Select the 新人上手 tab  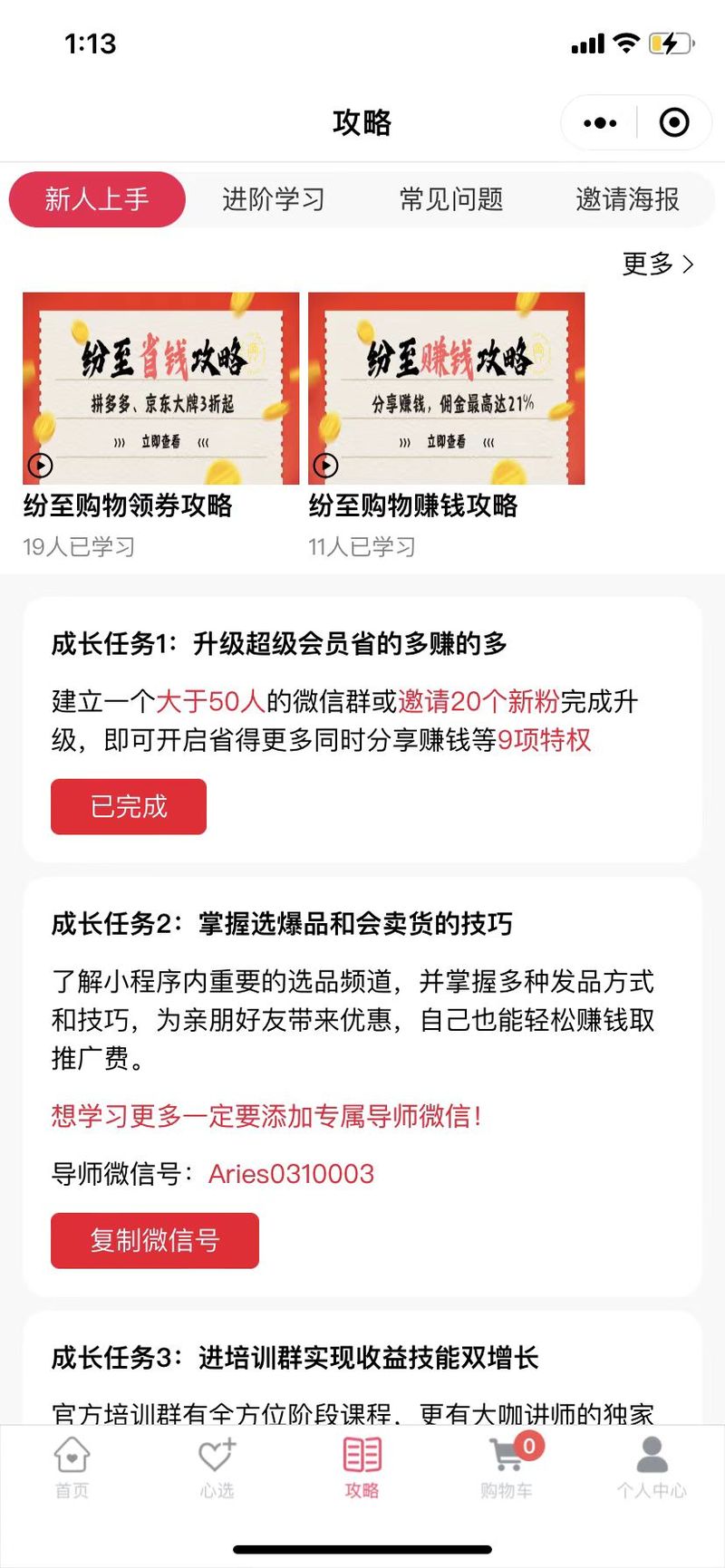click(97, 199)
